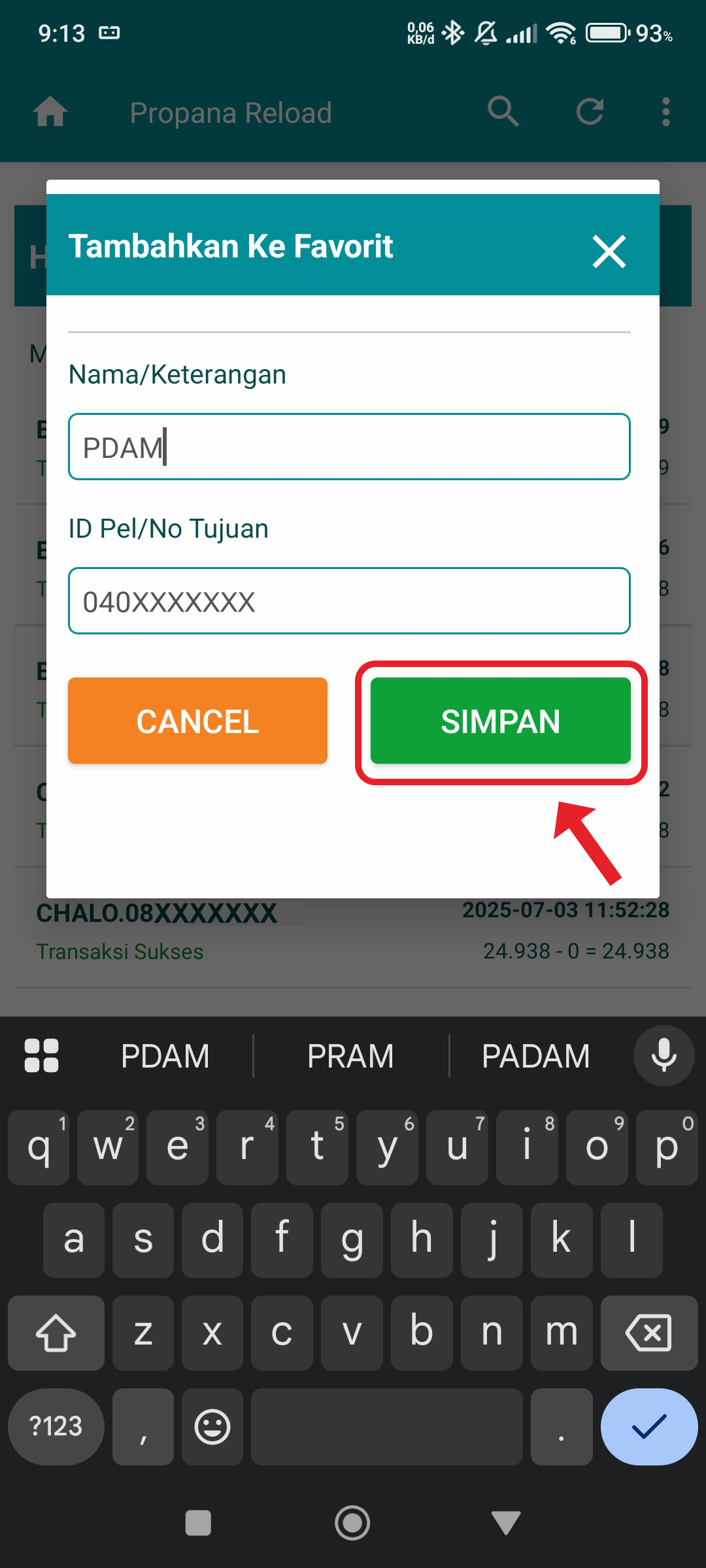
Task: Save the favorite with SIMPAN
Action: click(x=501, y=721)
